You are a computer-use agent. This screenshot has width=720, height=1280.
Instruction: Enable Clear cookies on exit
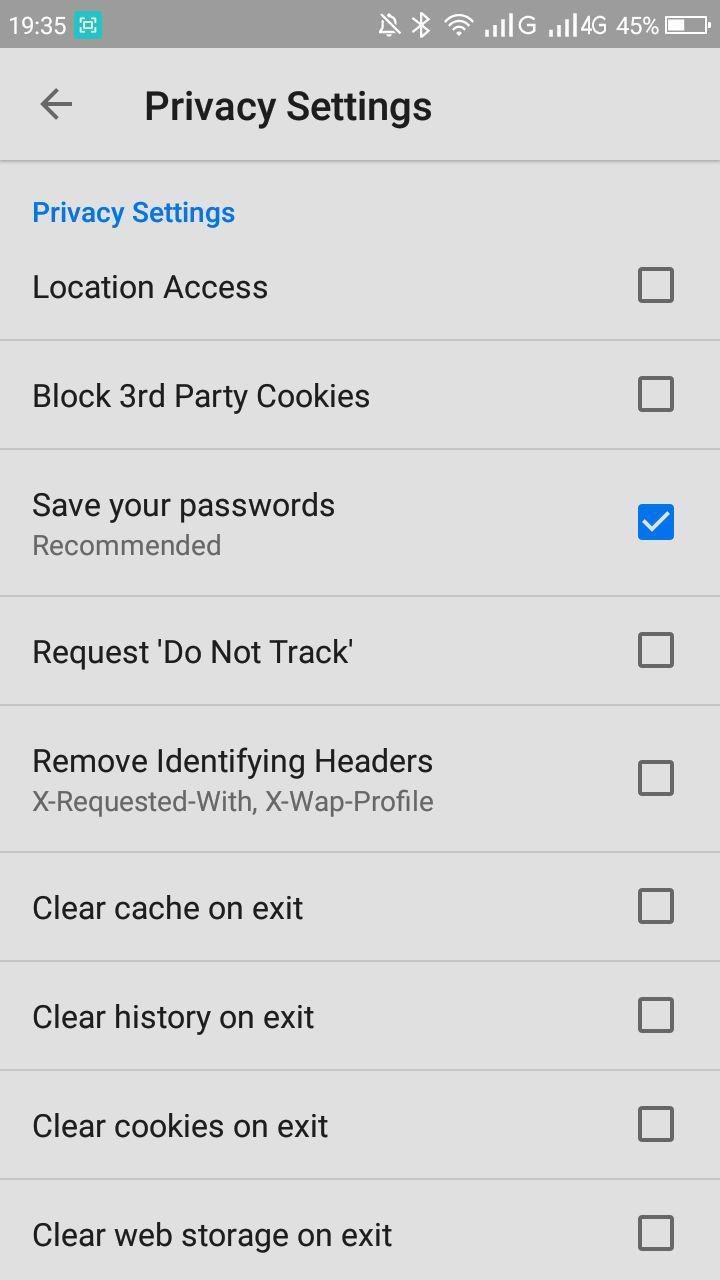656,1124
